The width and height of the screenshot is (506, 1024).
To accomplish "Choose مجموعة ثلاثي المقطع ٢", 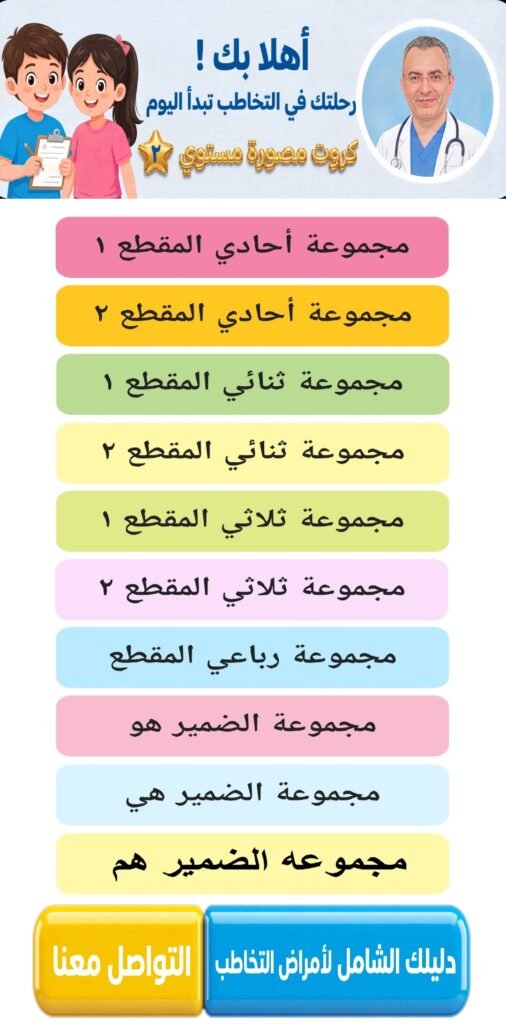I will click(x=252, y=589).
